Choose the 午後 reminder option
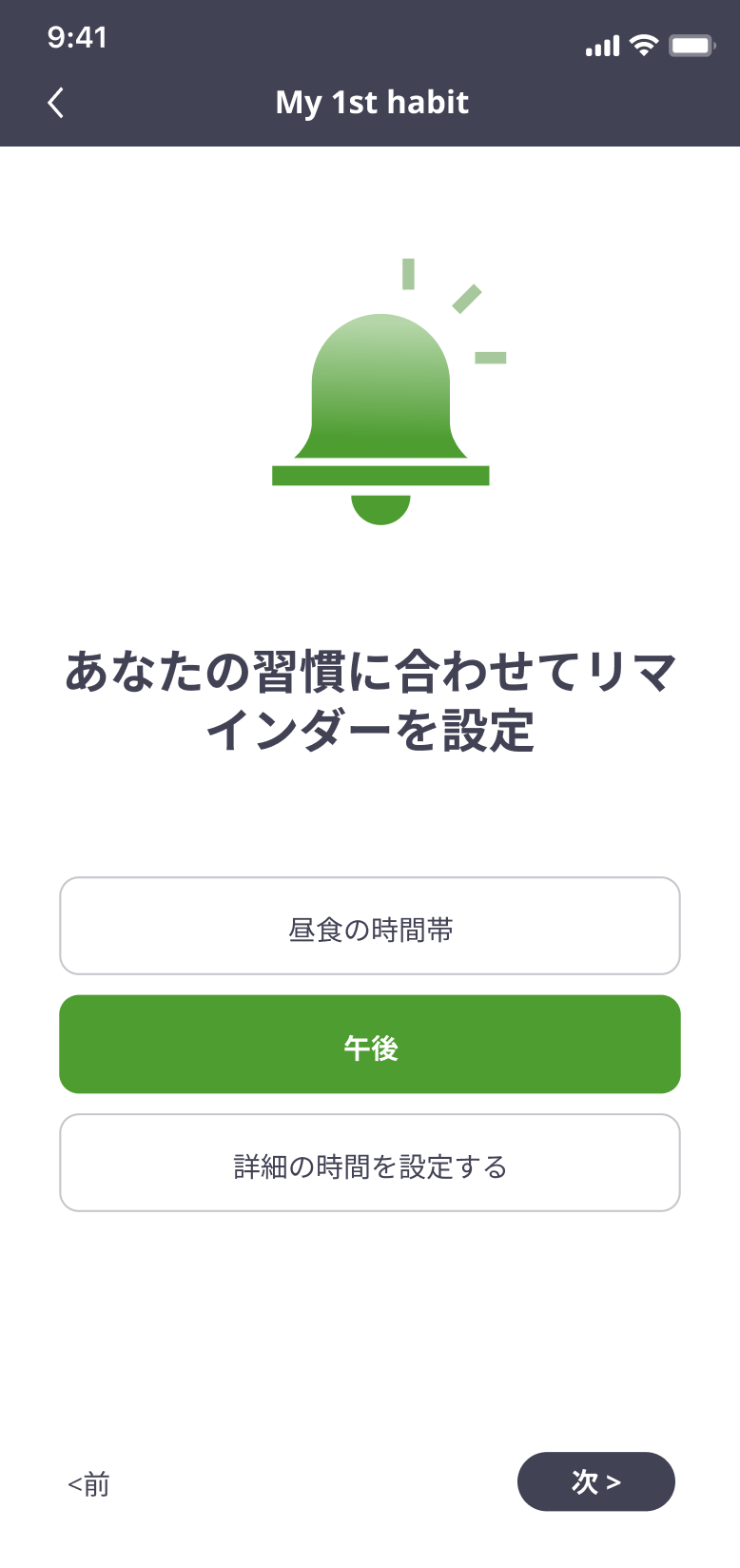Viewport: 740px width, 1568px height. (370, 1045)
